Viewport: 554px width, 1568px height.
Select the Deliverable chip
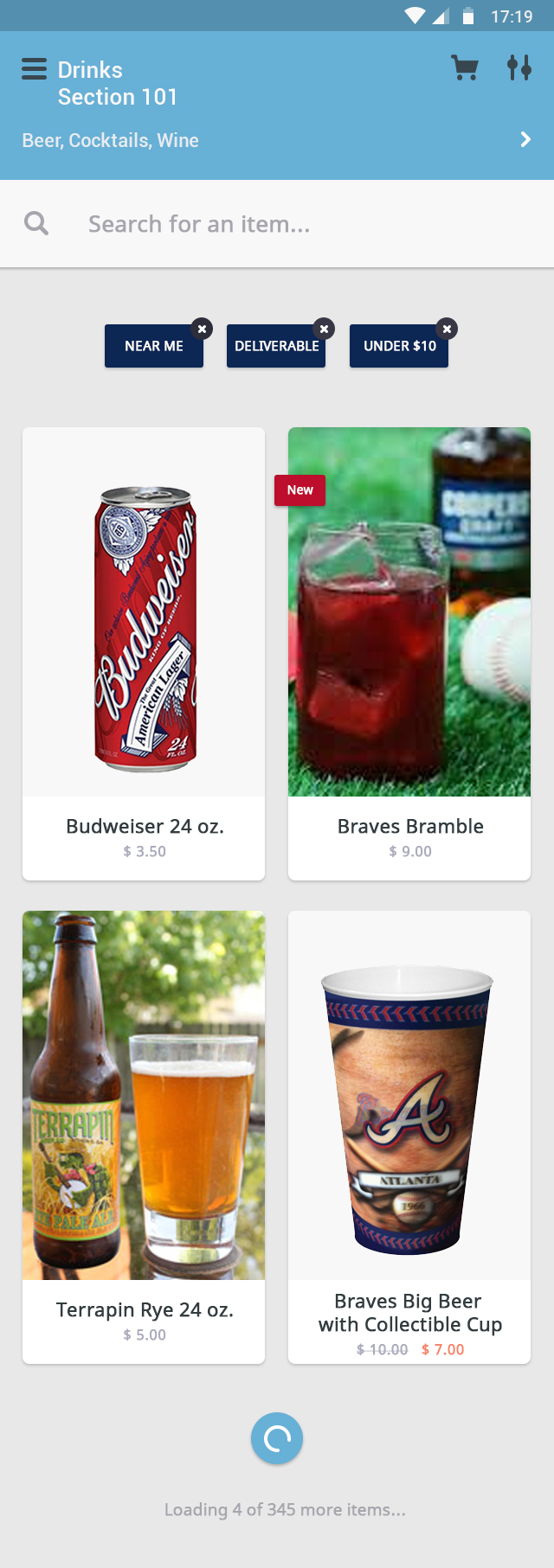click(x=276, y=347)
